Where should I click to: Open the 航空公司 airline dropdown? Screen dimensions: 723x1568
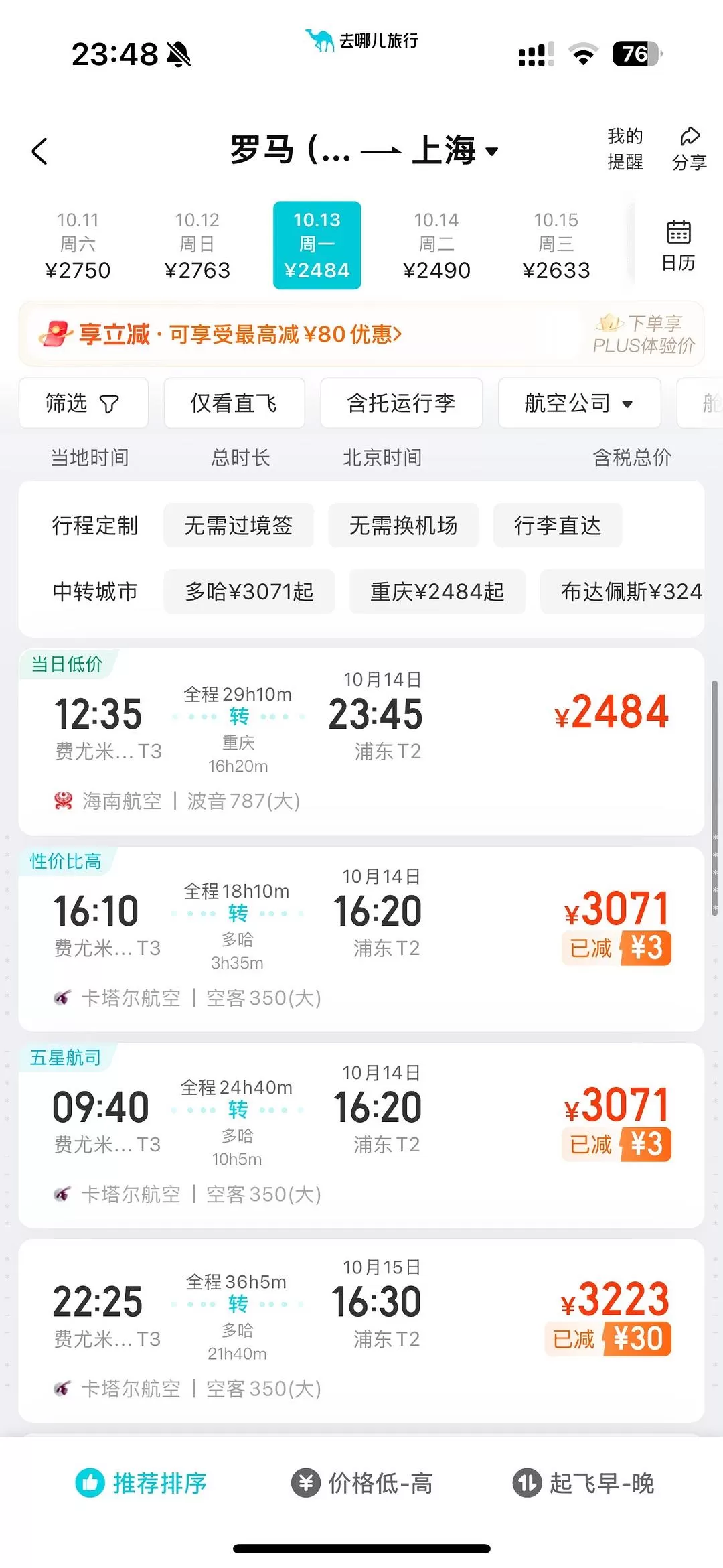pos(578,403)
